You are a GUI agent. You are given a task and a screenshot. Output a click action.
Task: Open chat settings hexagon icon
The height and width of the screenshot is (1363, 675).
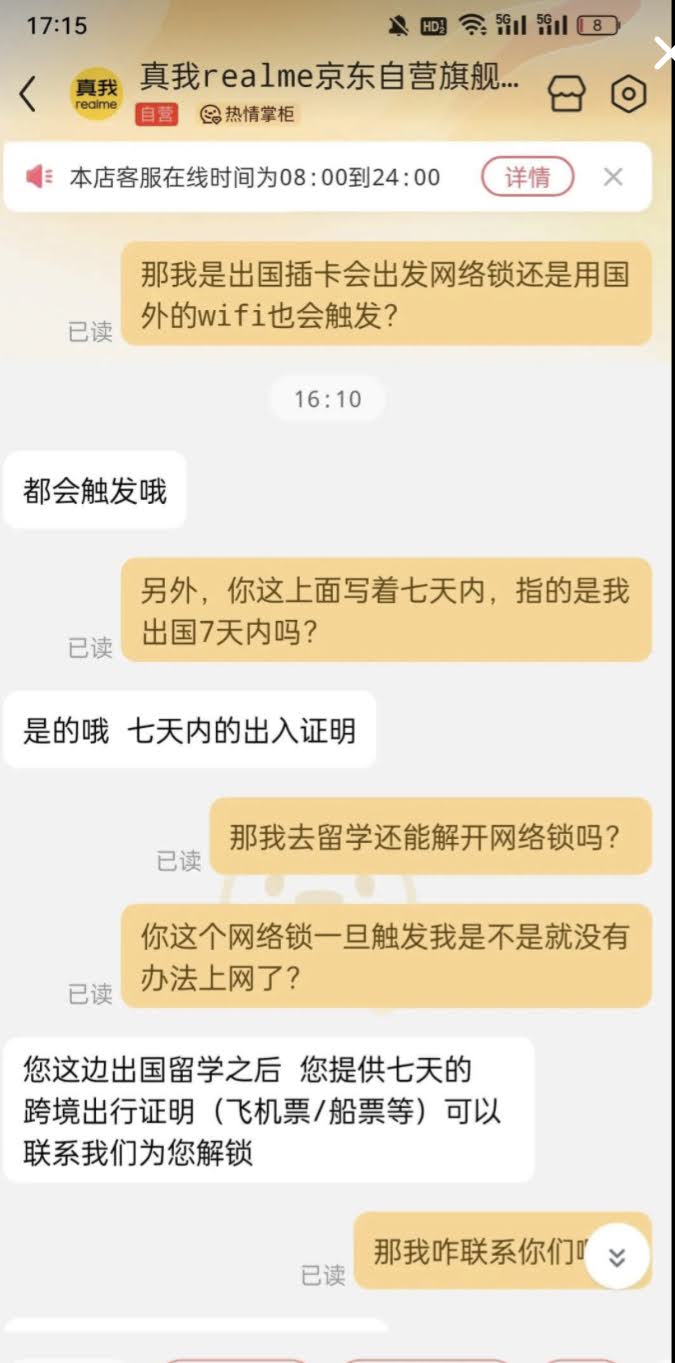click(628, 94)
